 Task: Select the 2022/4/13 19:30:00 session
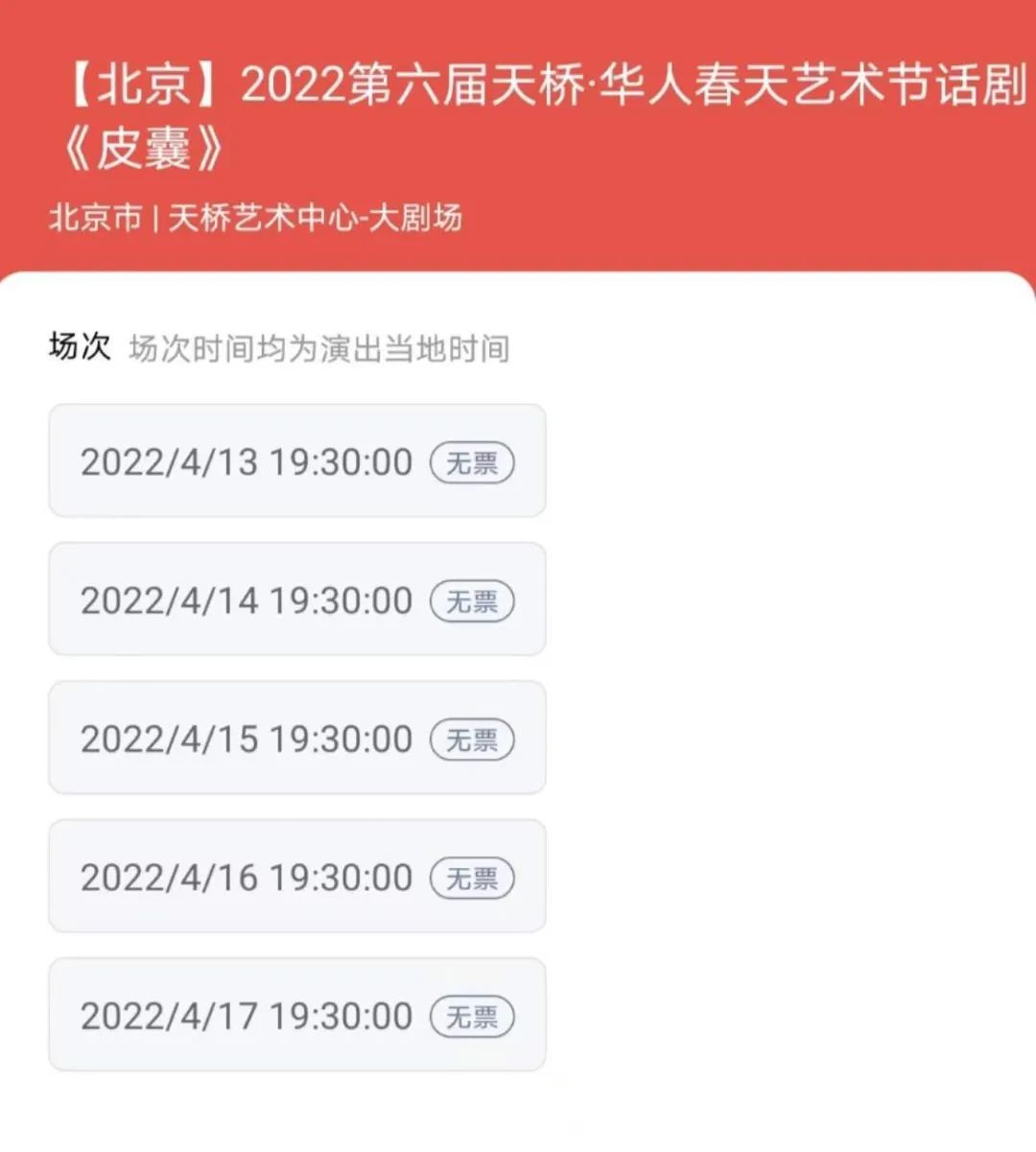click(297, 461)
